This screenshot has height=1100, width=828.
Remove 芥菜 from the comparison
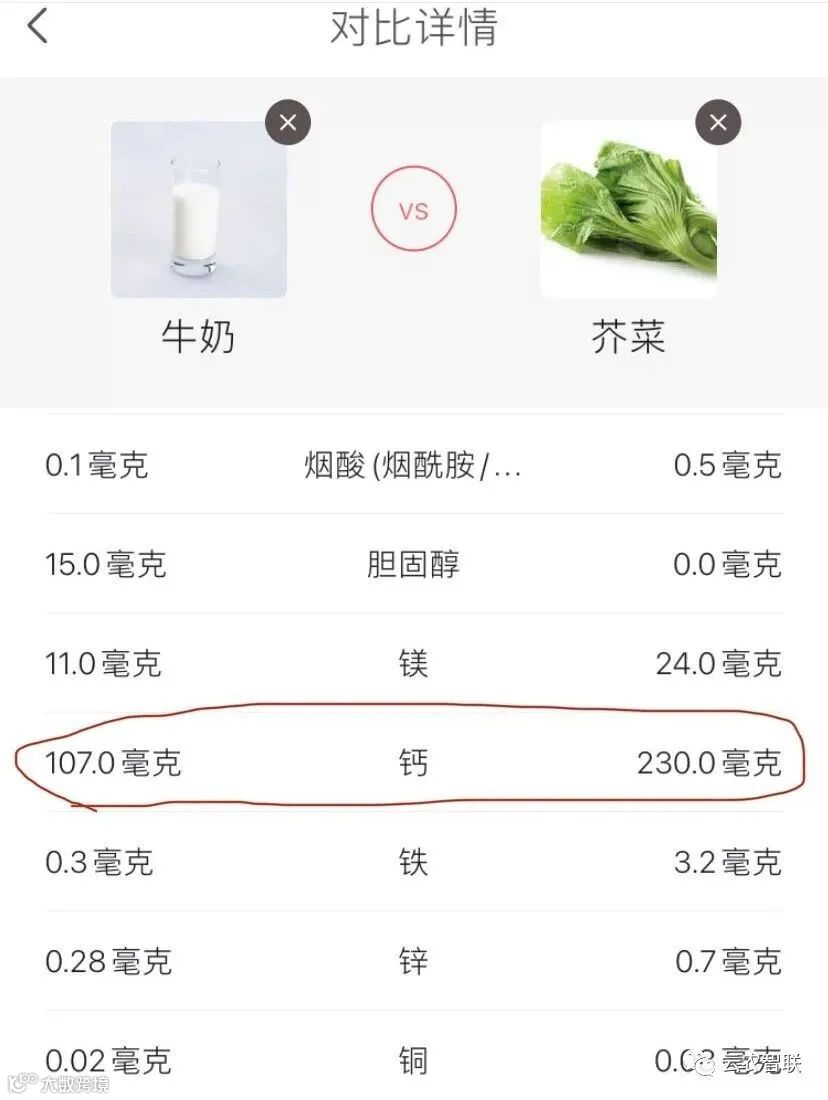point(718,123)
